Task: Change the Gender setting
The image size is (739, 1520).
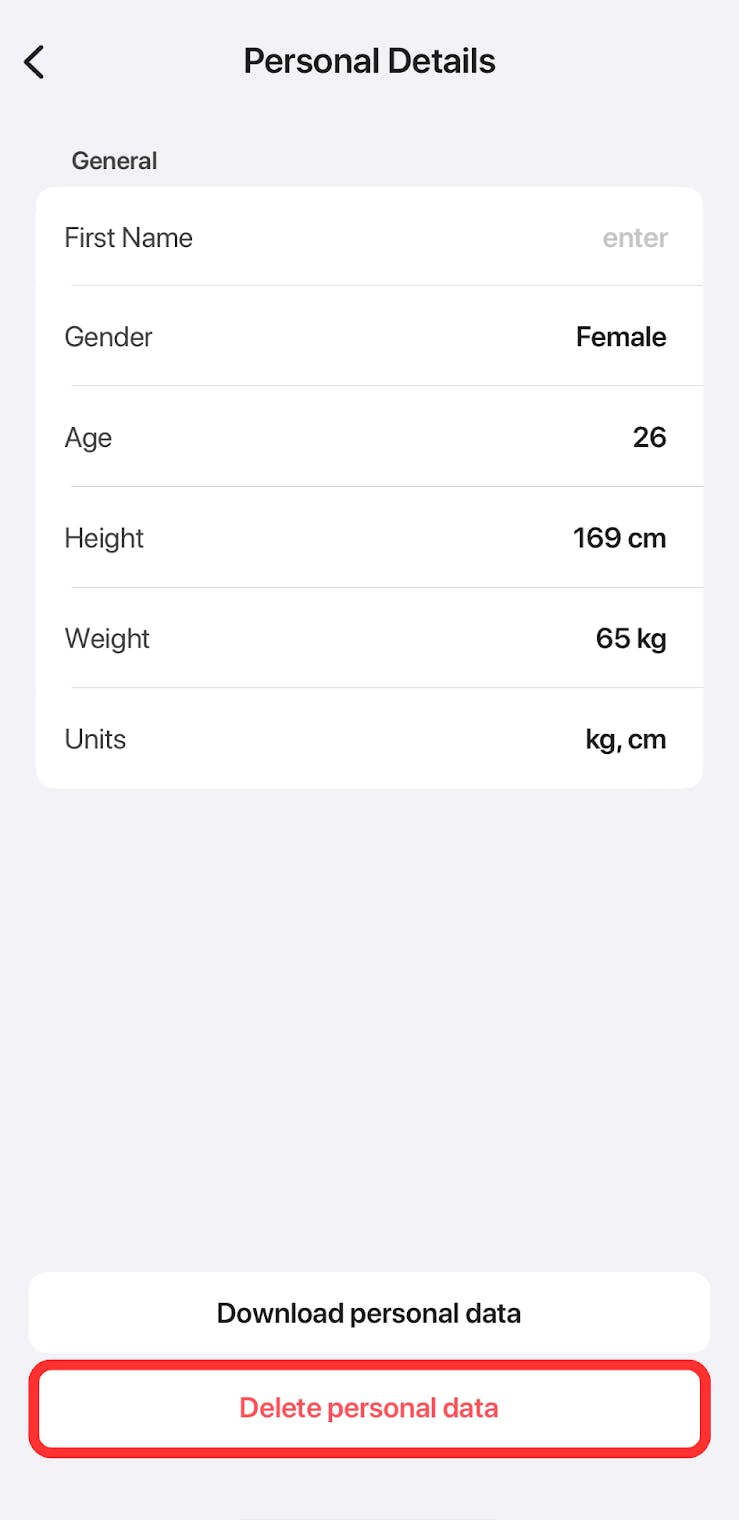Action: coord(369,337)
